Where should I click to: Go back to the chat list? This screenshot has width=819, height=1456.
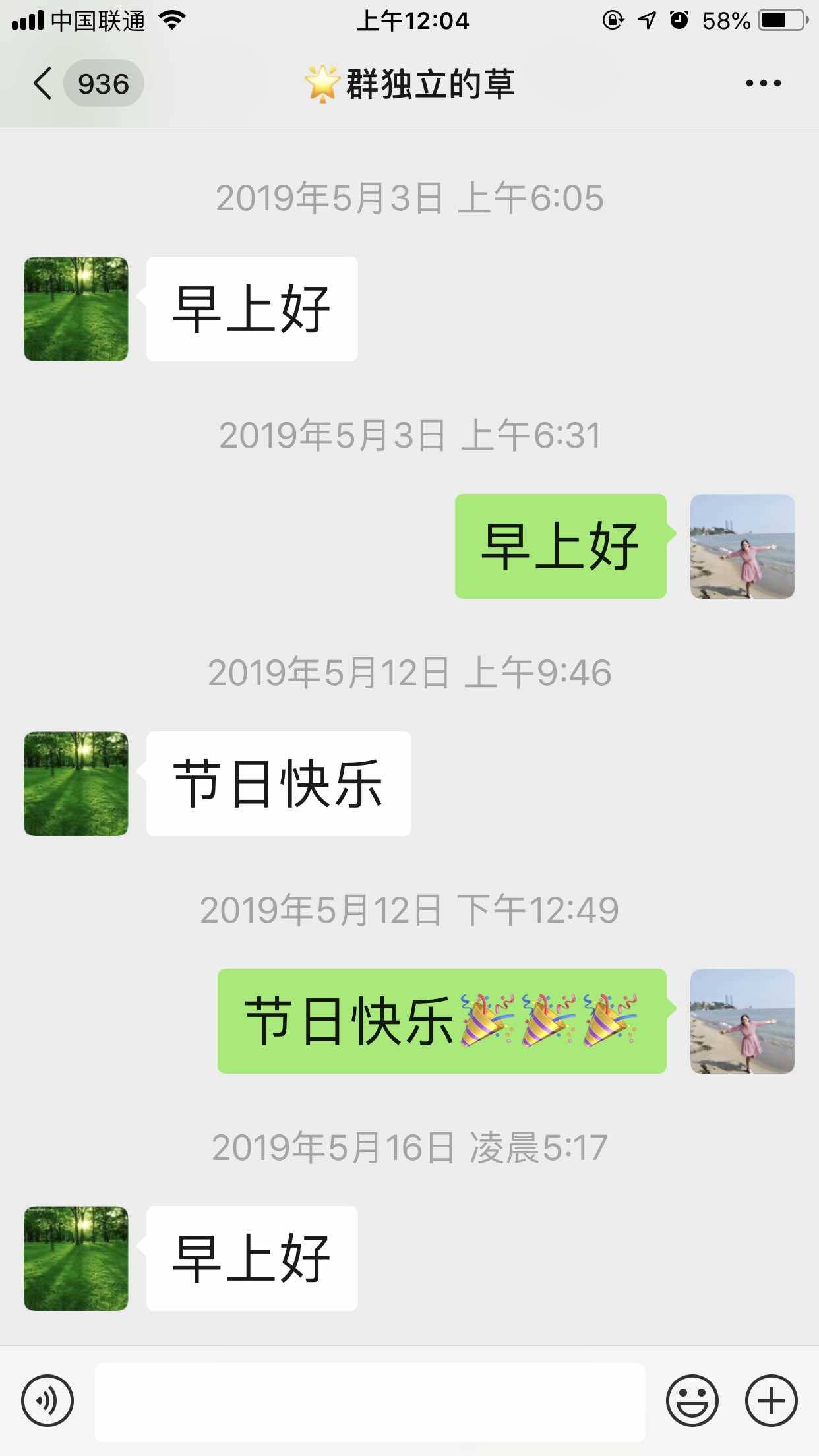[44, 84]
